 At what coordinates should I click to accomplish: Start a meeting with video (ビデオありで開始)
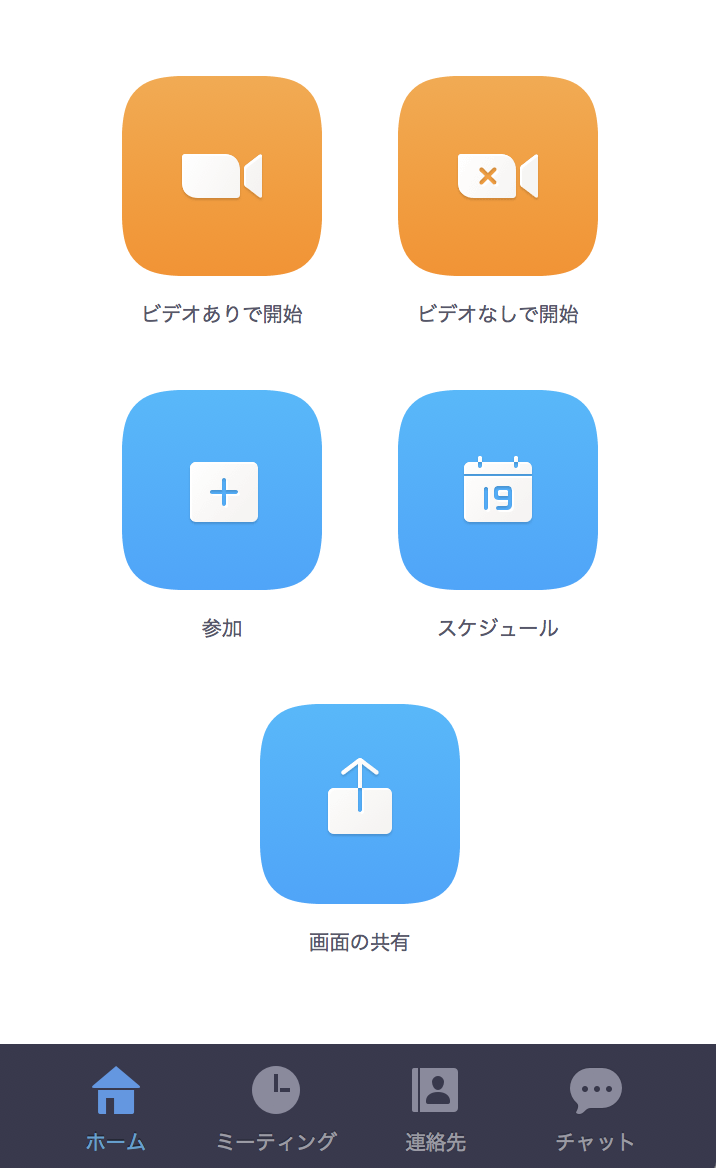(222, 176)
